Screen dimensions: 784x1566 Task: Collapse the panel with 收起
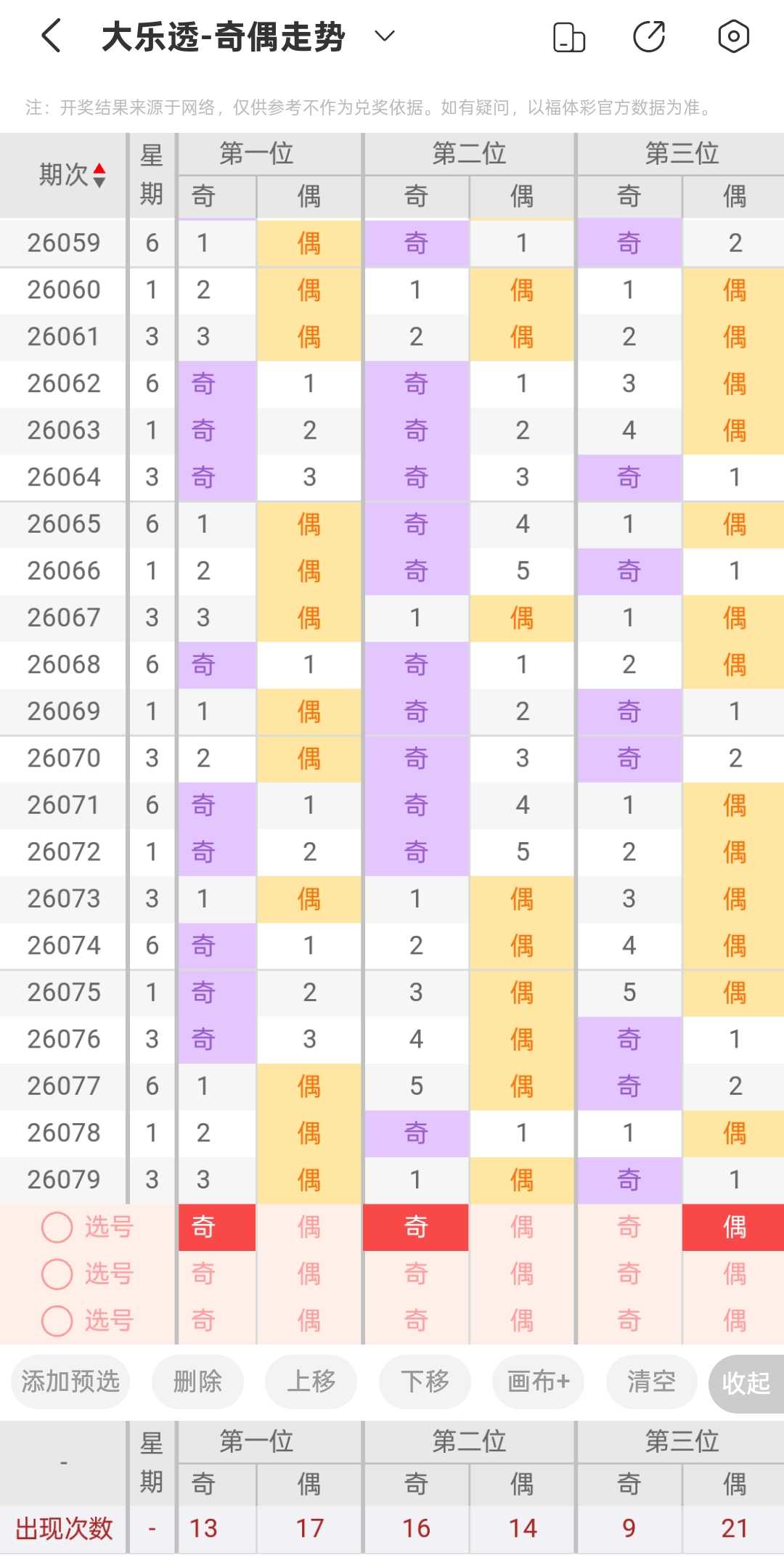[746, 1382]
